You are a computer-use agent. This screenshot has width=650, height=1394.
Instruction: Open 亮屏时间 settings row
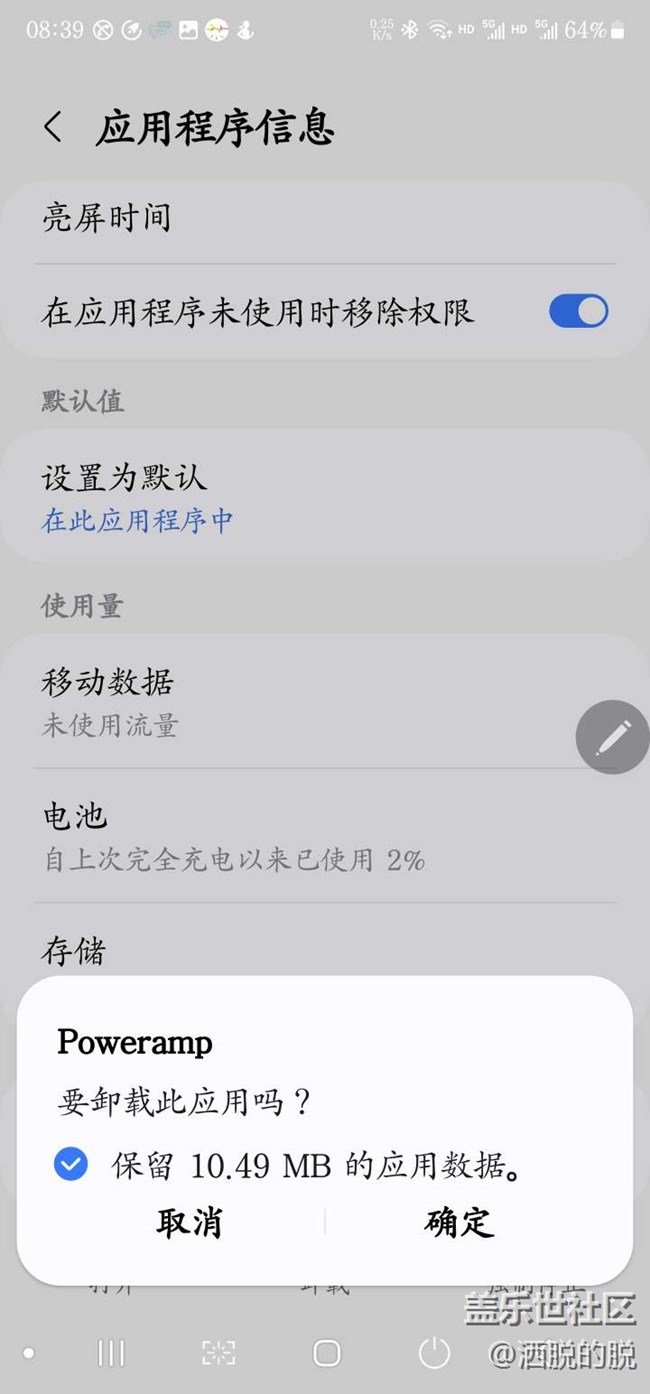click(324, 218)
